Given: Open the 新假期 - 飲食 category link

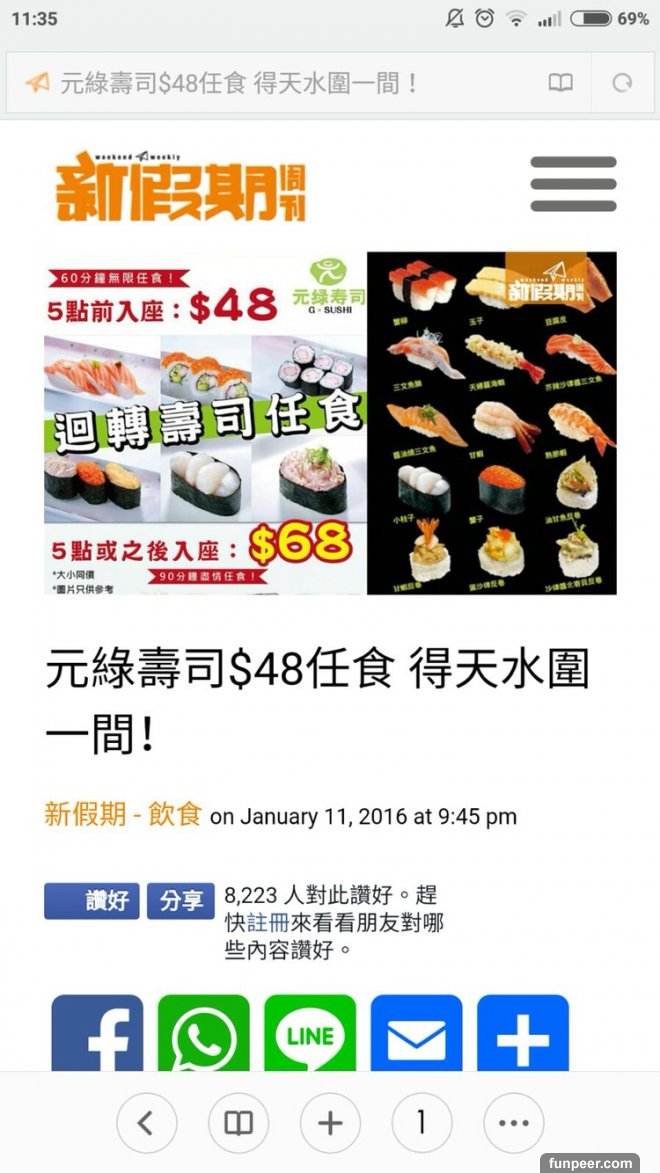Looking at the screenshot, I should coord(123,815).
